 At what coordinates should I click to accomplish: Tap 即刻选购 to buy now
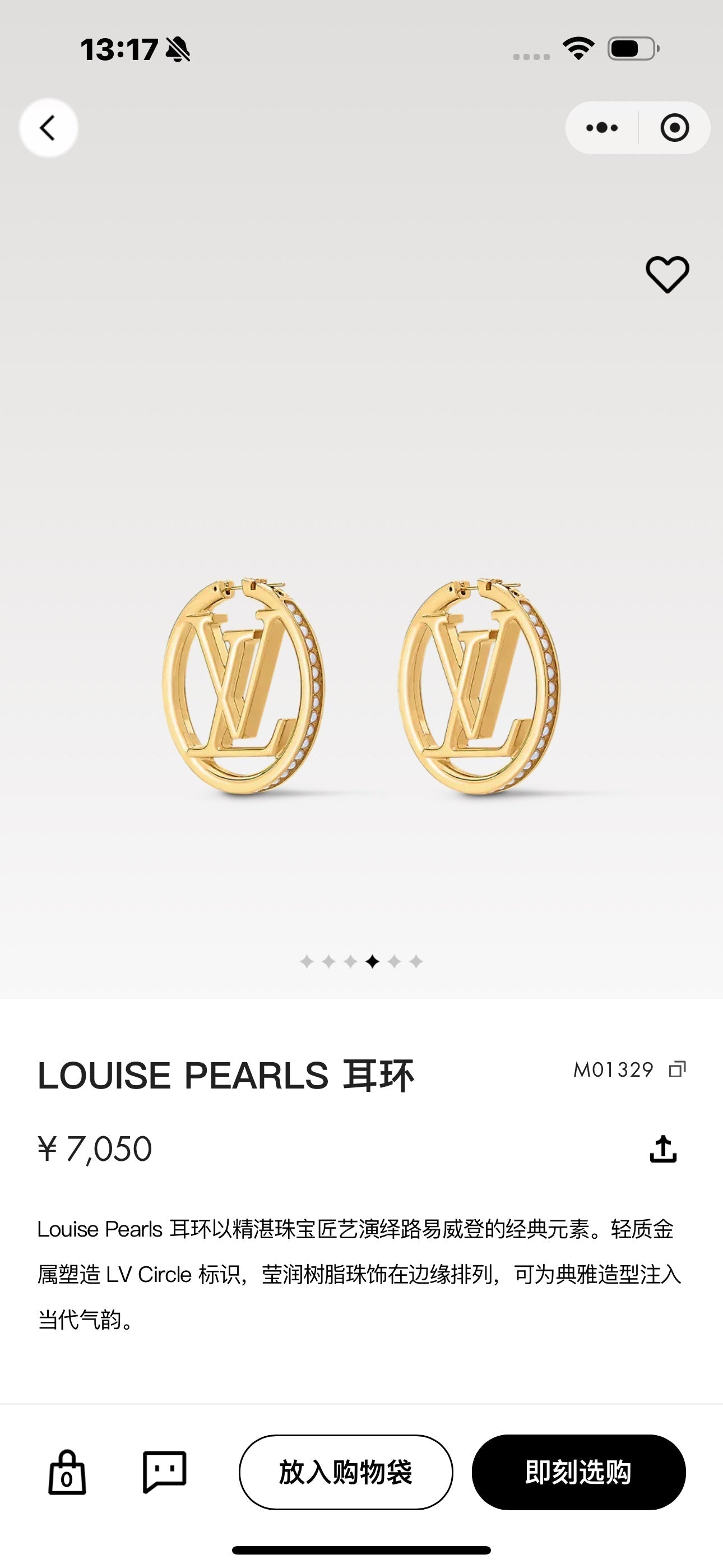578,1473
